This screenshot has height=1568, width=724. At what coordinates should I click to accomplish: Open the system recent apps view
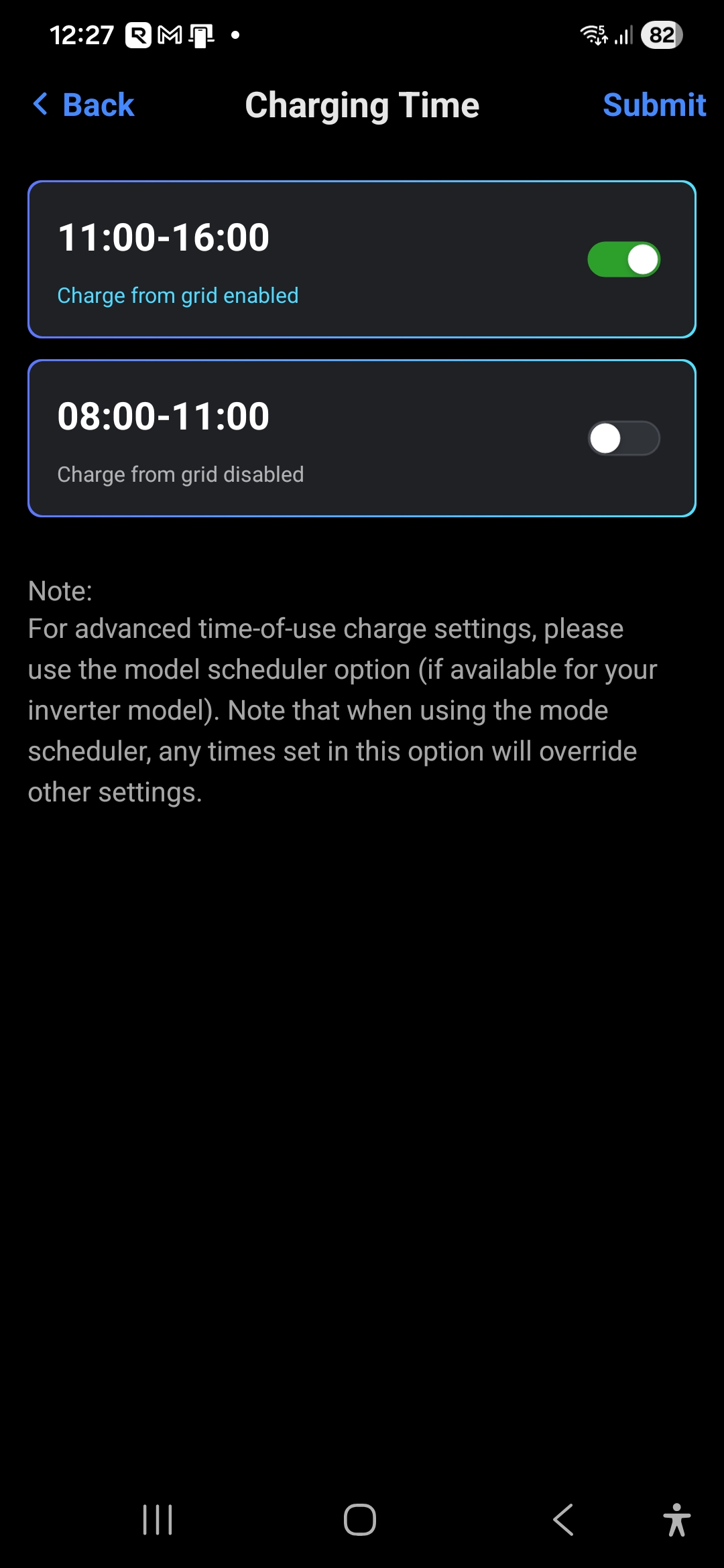pyautogui.click(x=158, y=1519)
